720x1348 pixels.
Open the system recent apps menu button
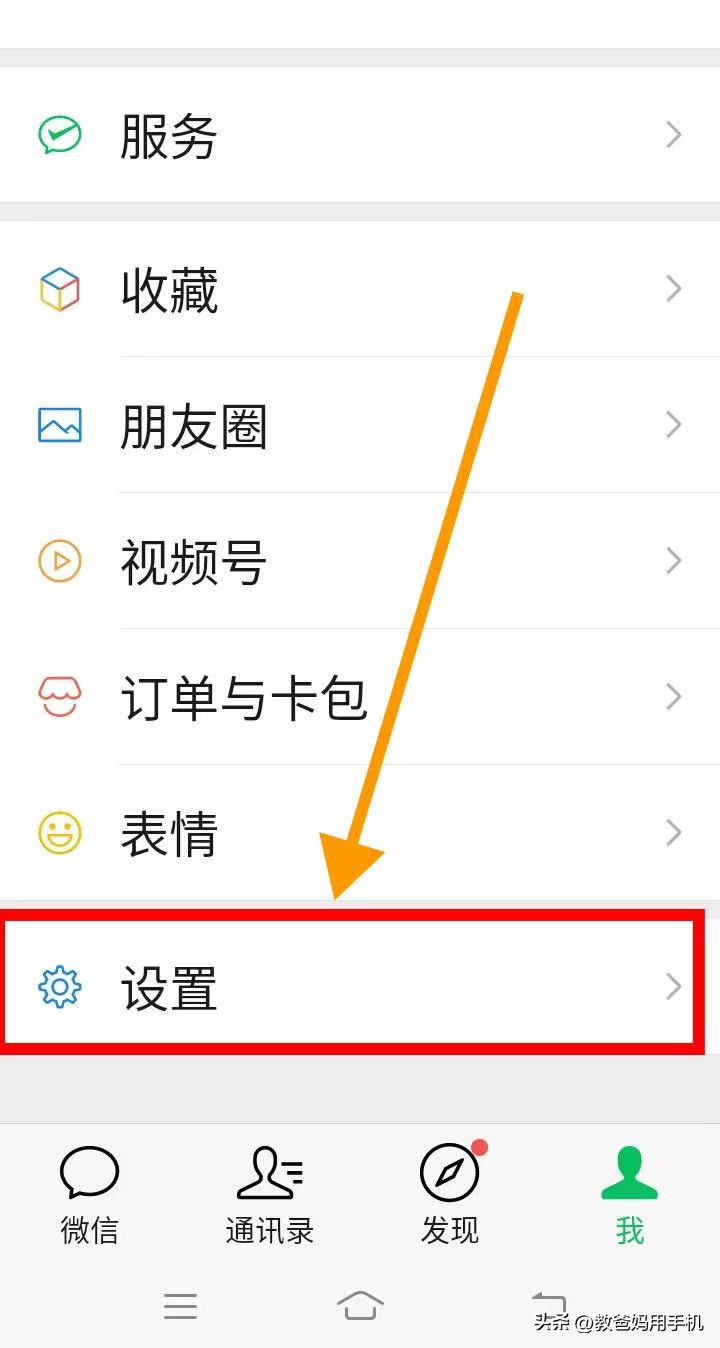[x=180, y=1306]
